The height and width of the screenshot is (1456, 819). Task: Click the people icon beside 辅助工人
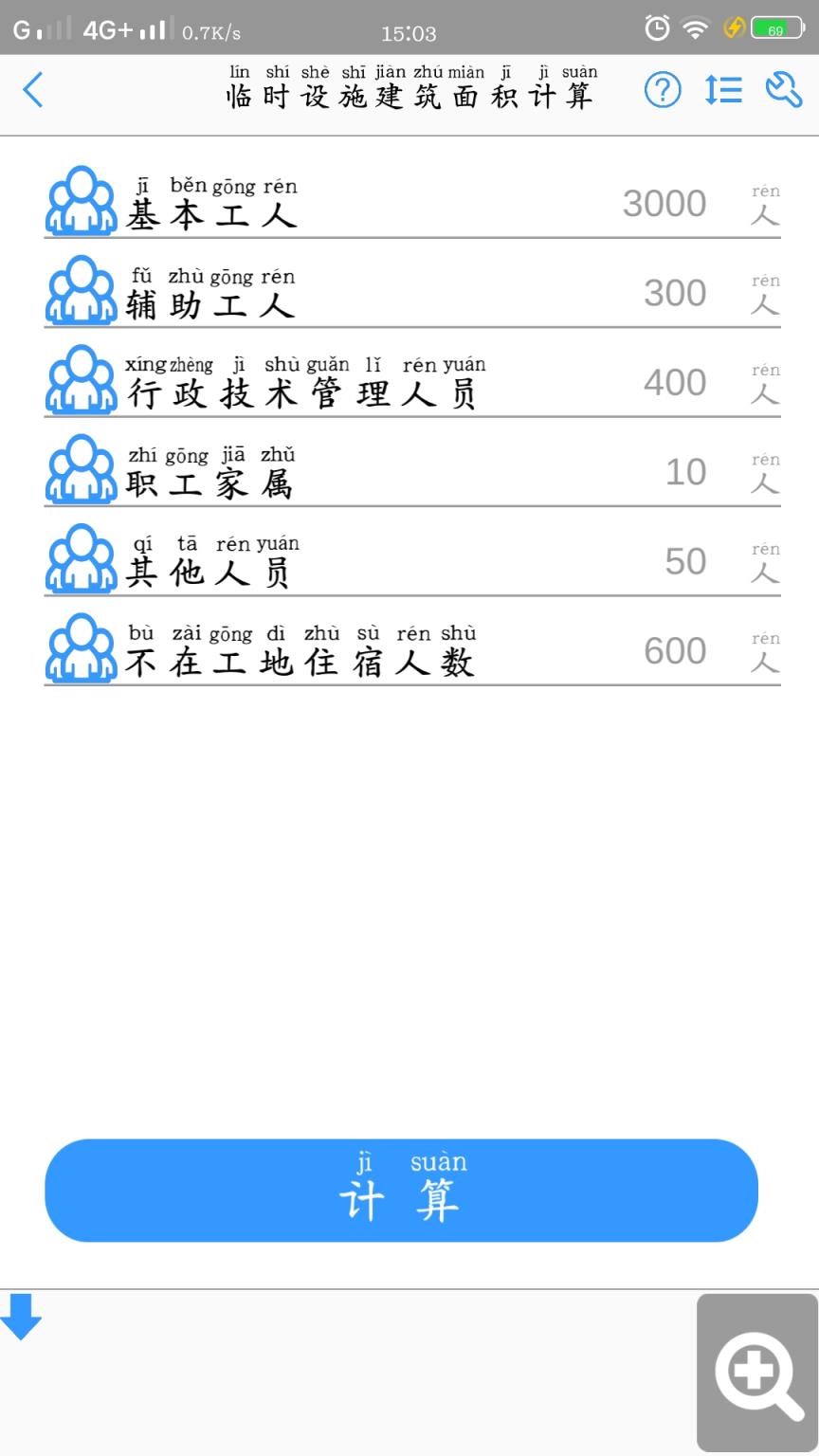point(82,290)
